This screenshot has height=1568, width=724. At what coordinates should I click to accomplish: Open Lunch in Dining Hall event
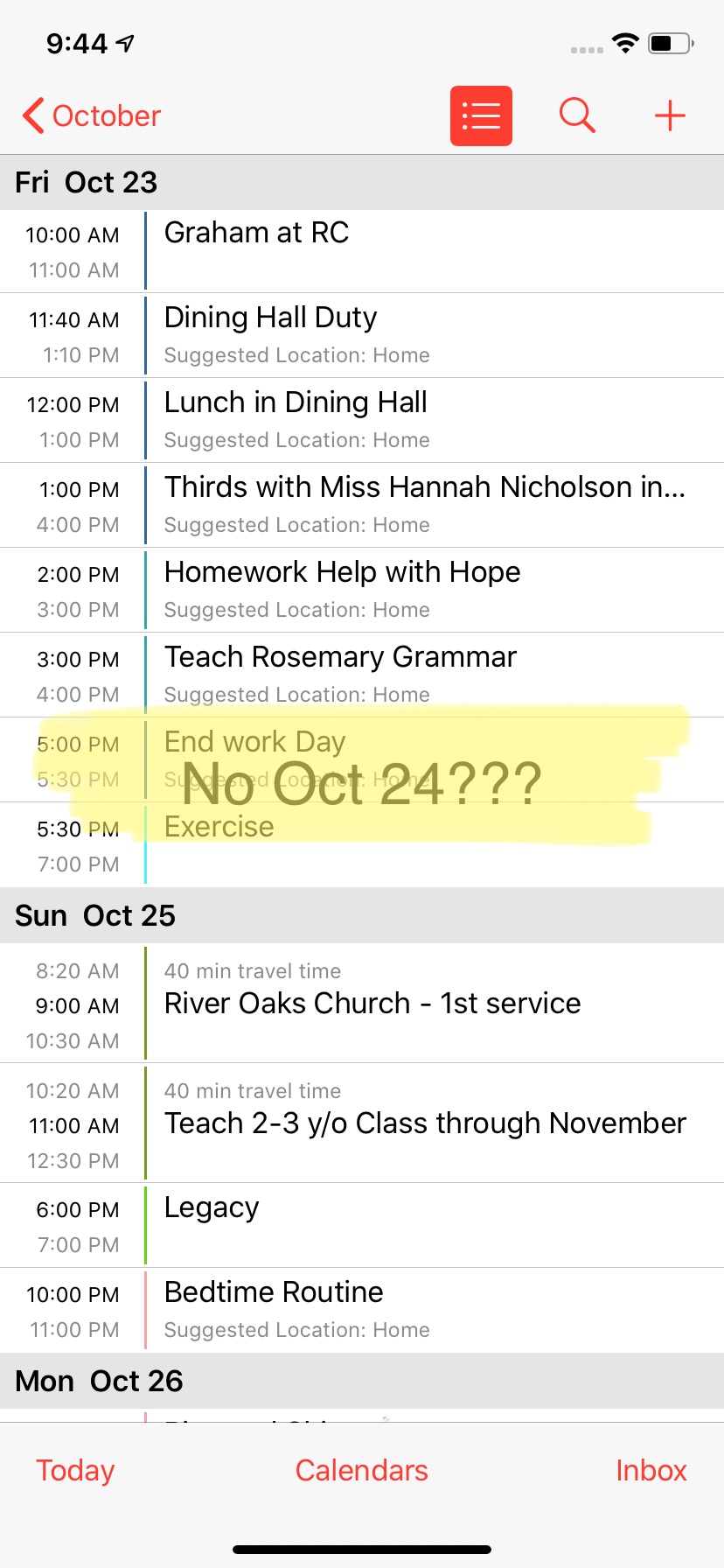tap(362, 420)
